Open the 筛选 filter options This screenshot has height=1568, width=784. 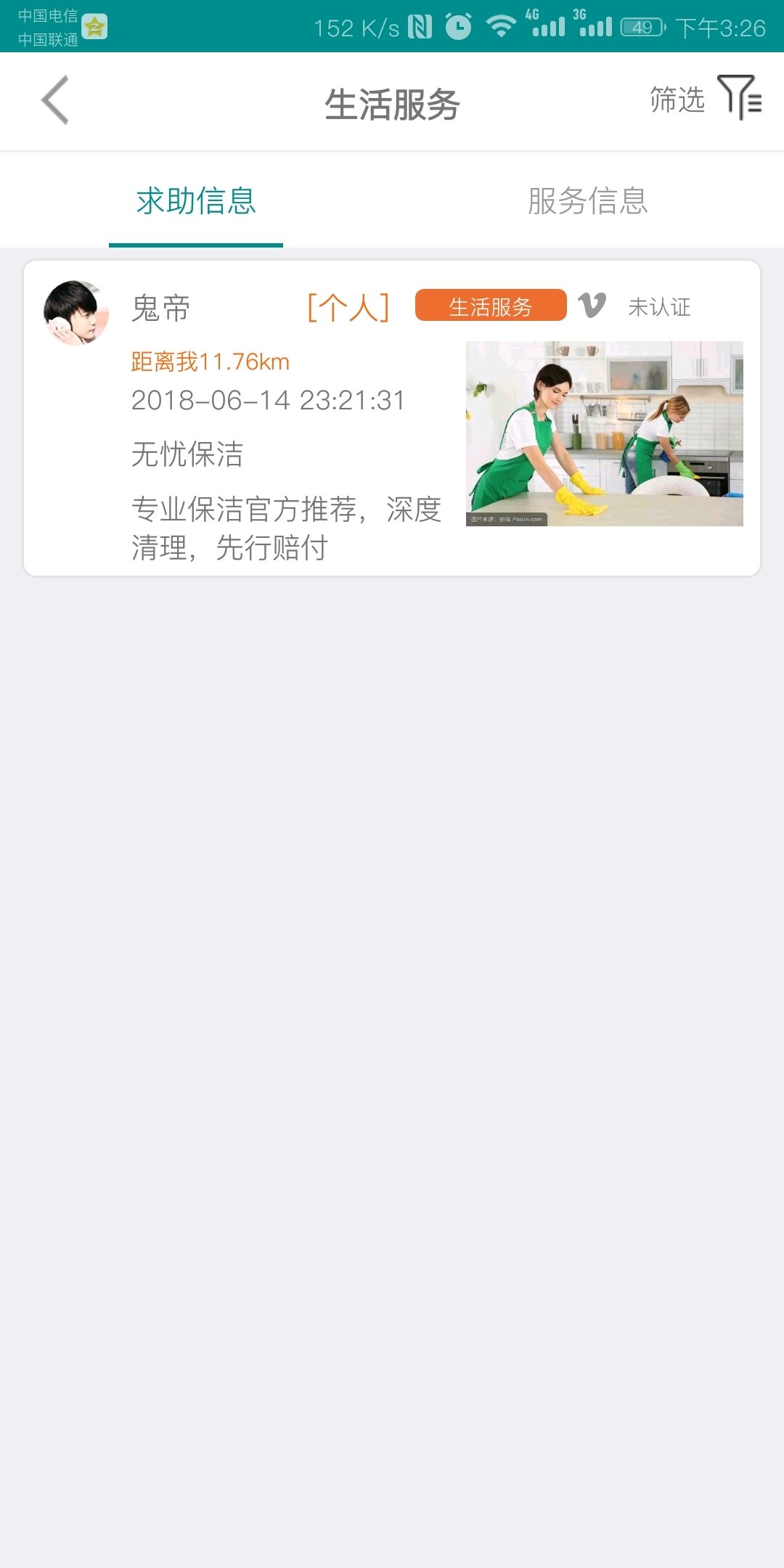click(704, 99)
